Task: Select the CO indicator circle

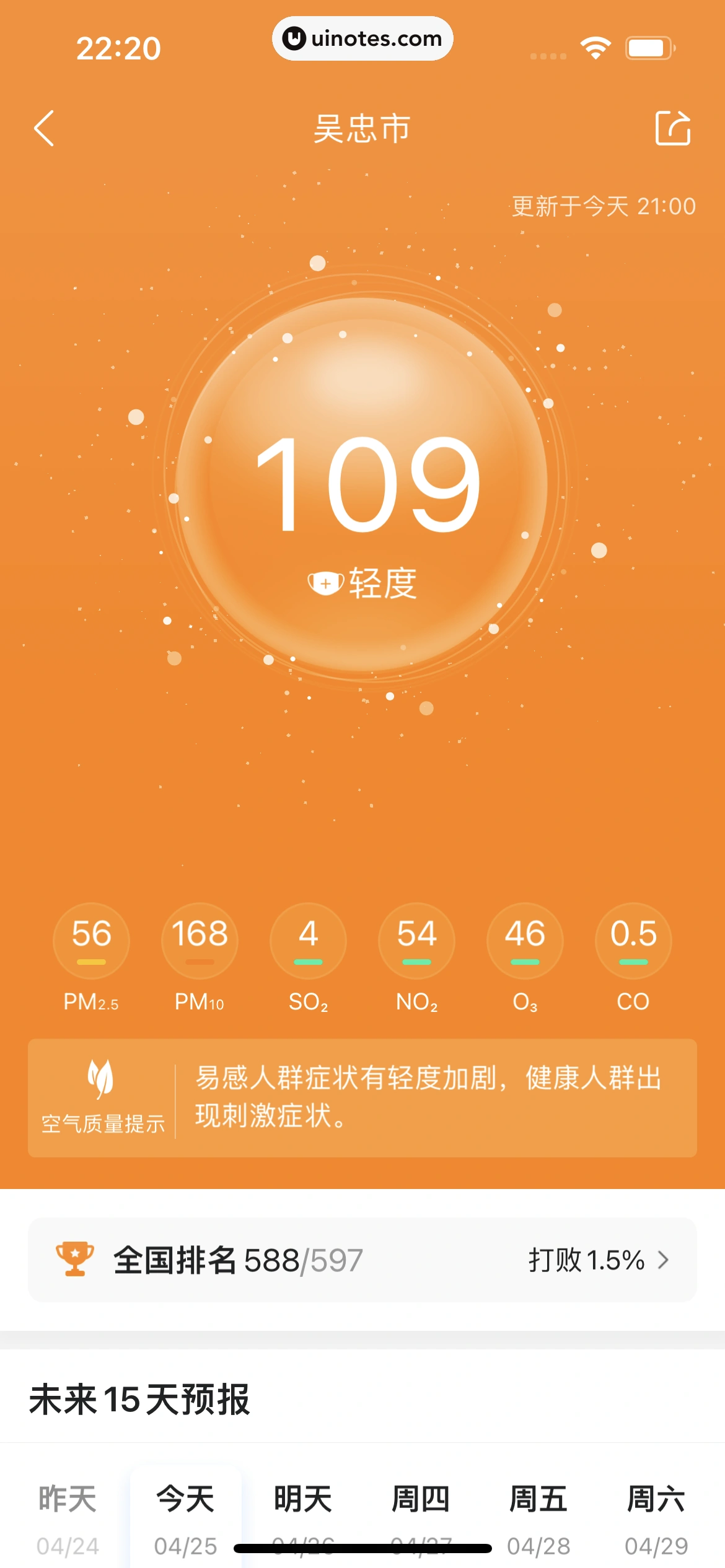Action: tap(633, 941)
